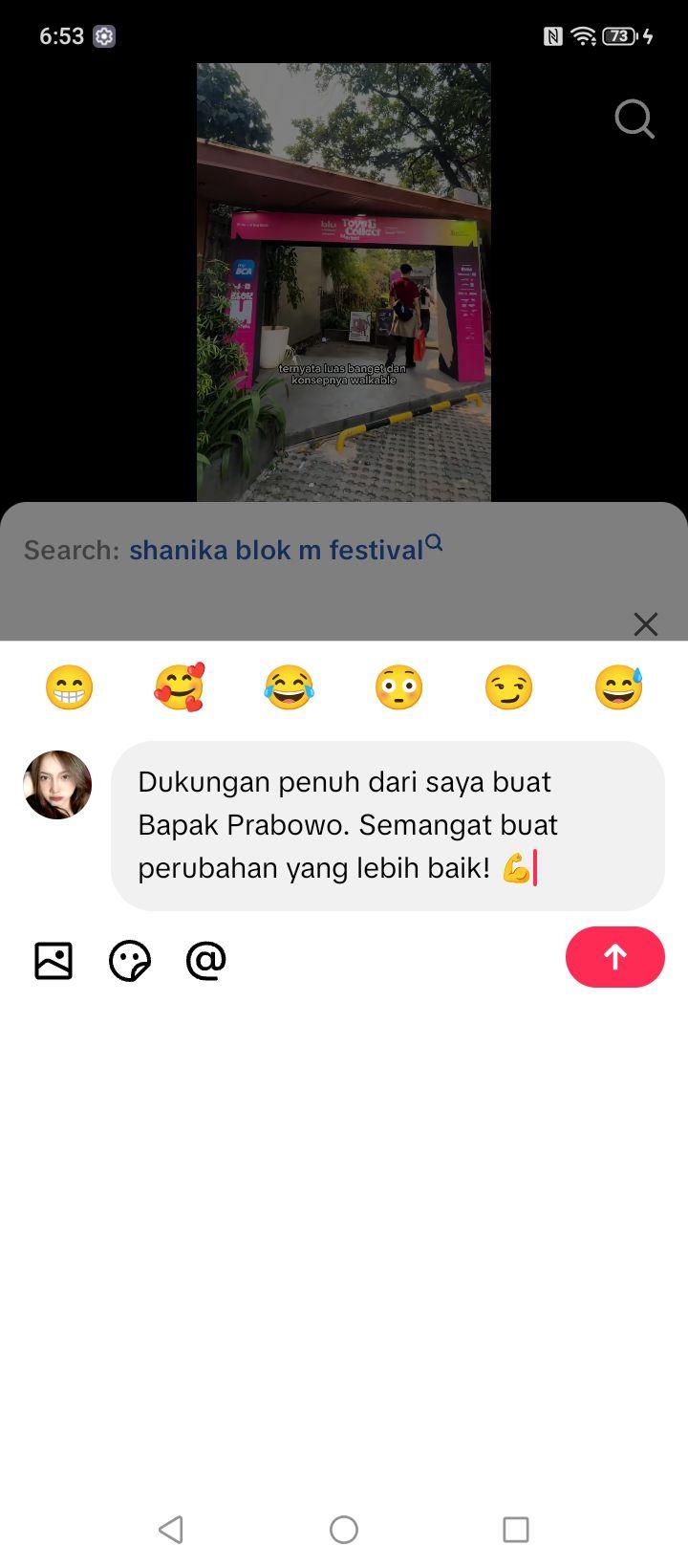Send the comment with the red arrow
This screenshot has height=1568, width=688.
pos(615,957)
